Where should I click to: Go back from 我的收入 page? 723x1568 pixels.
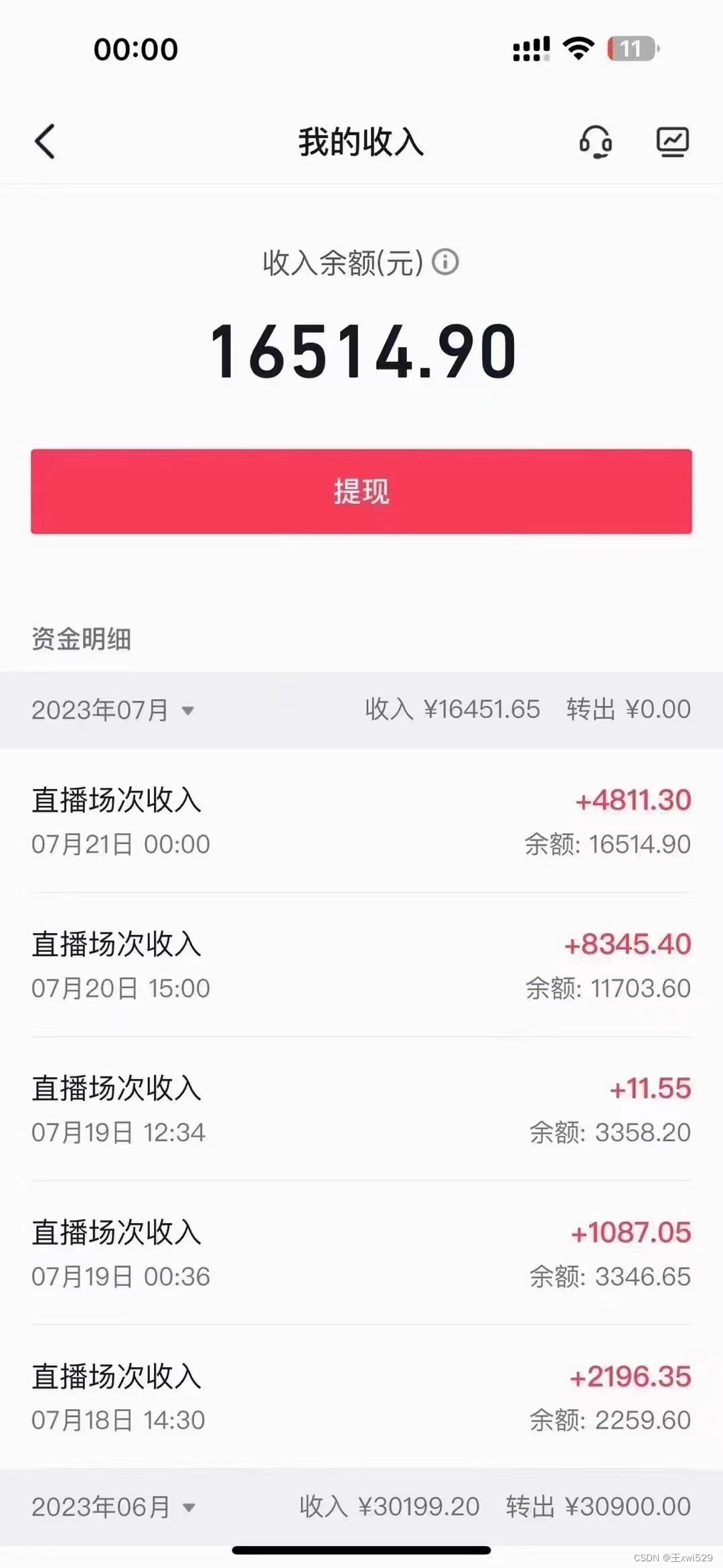tap(45, 142)
